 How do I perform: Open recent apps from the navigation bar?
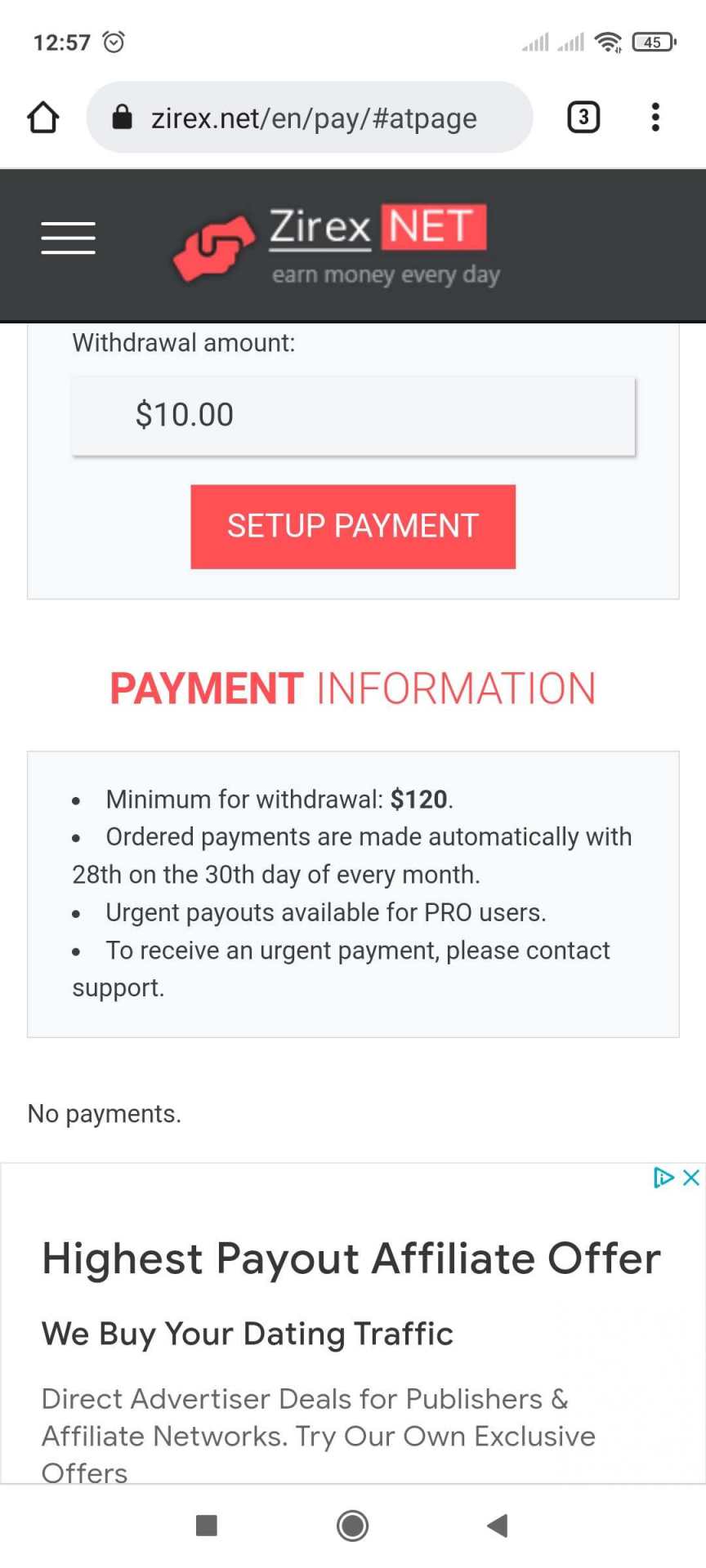click(207, 1526)
